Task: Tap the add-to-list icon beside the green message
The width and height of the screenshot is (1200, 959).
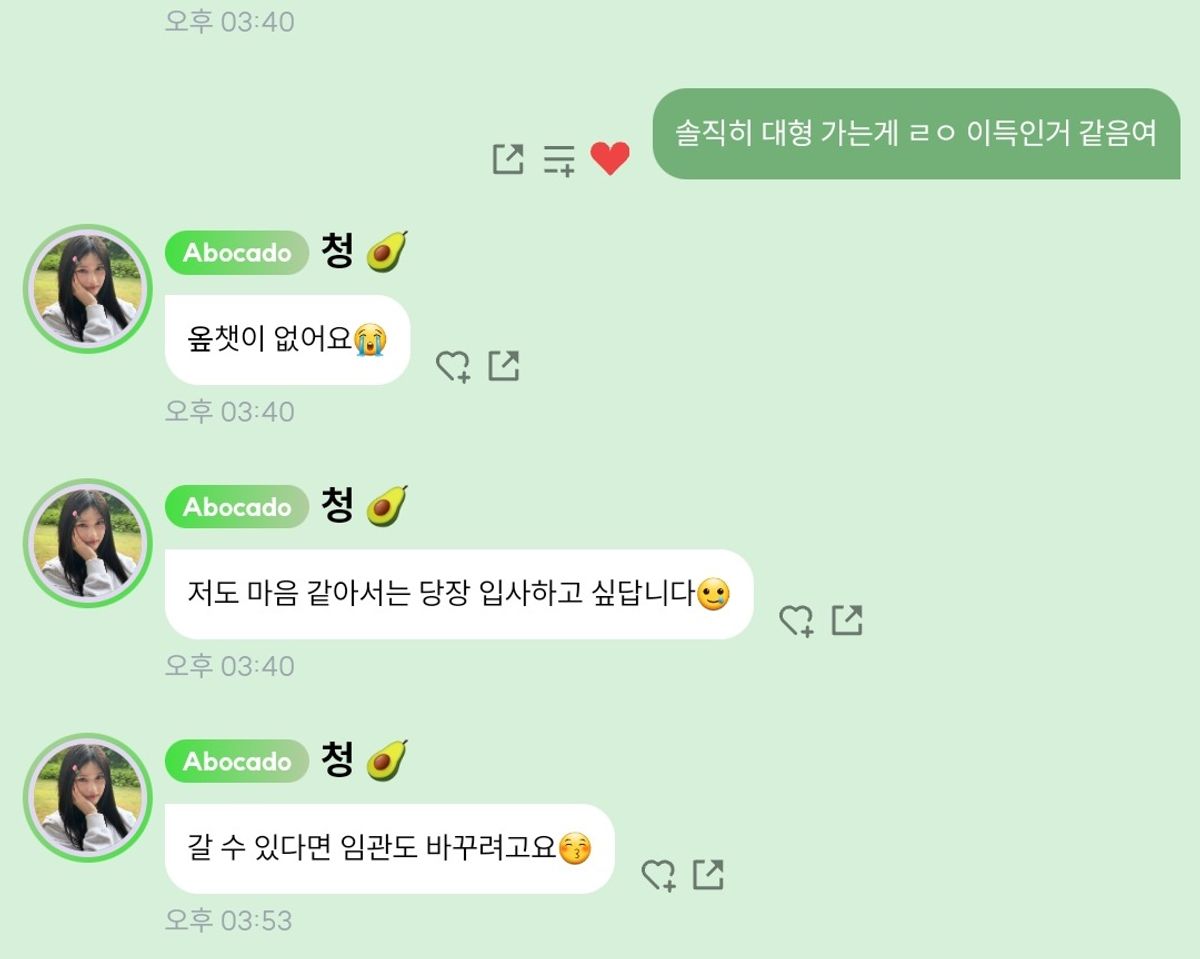Action: [x=559, y=159]
